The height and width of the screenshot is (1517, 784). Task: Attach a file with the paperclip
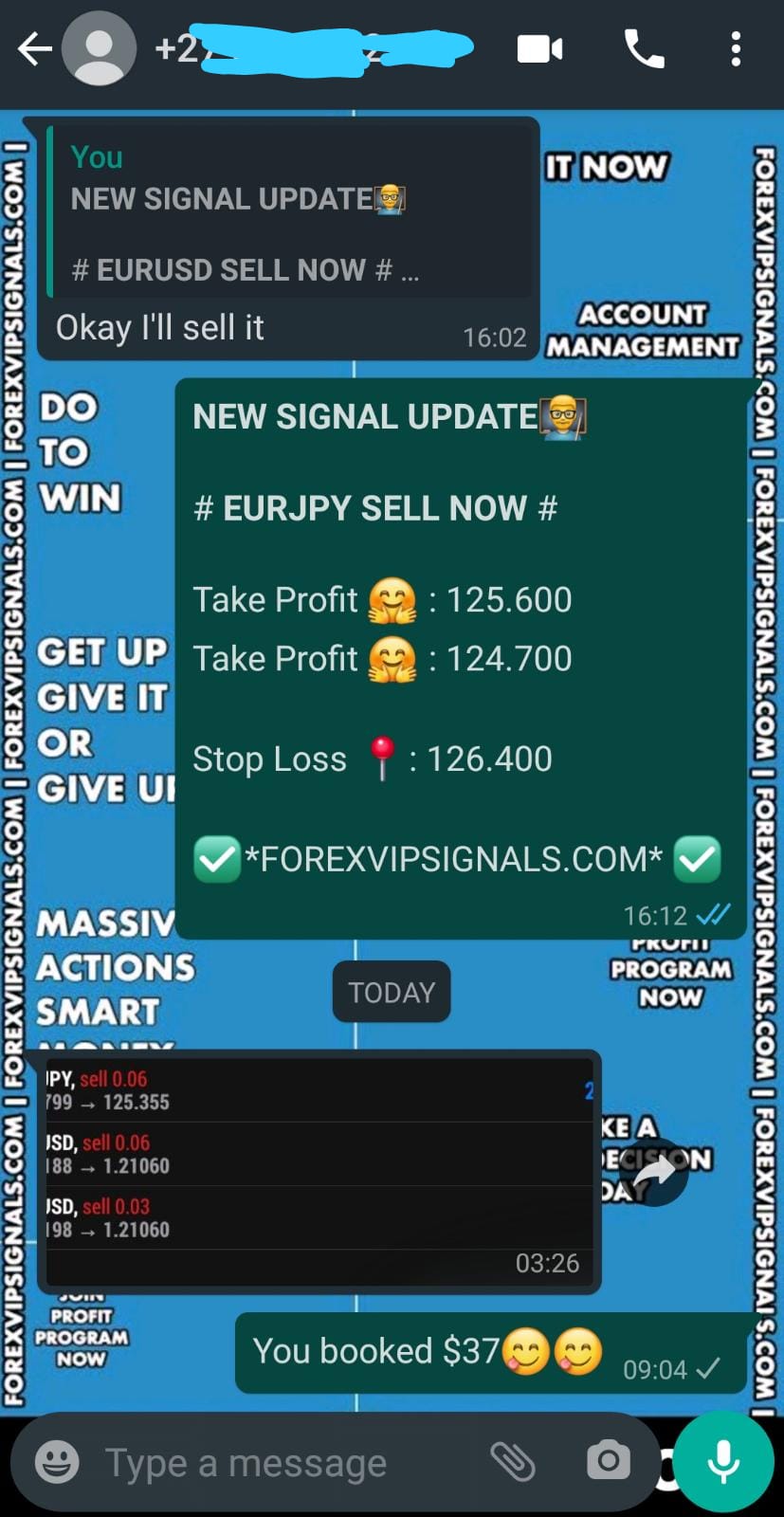point(513,1461)
